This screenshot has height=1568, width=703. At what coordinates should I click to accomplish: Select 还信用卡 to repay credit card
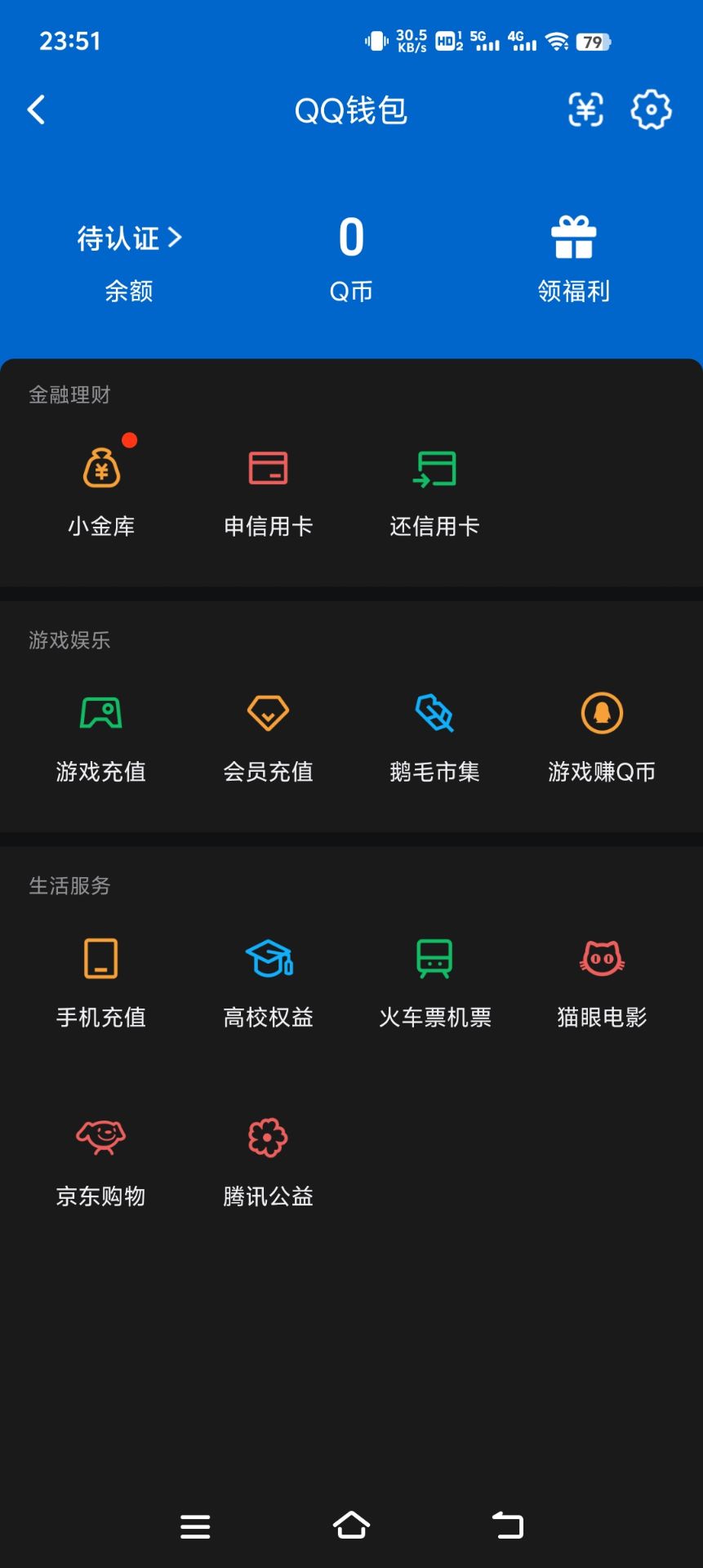pos(434,486)
